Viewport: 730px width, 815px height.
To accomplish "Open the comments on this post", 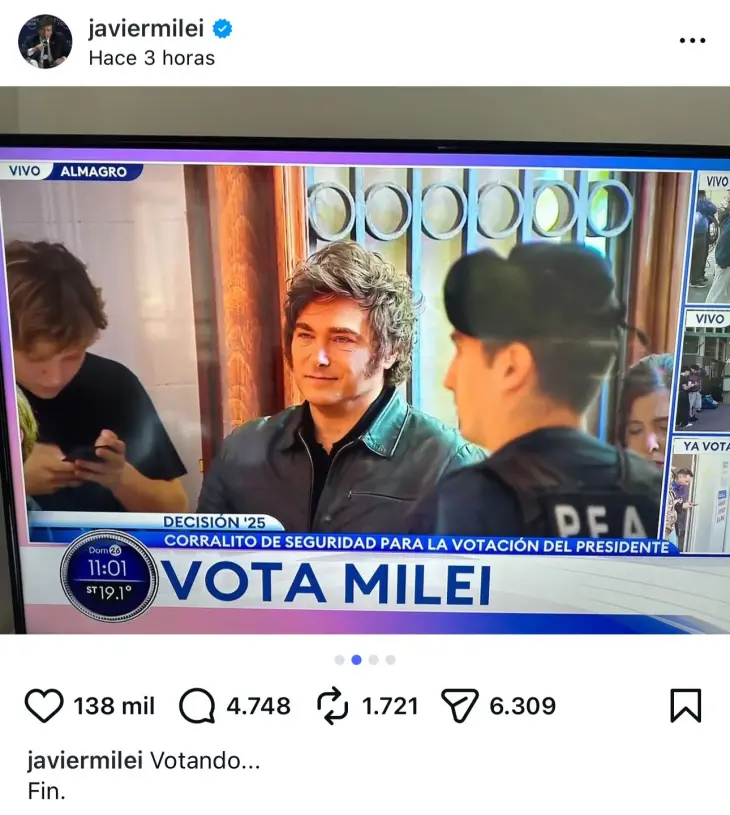I will click(197, 706).
